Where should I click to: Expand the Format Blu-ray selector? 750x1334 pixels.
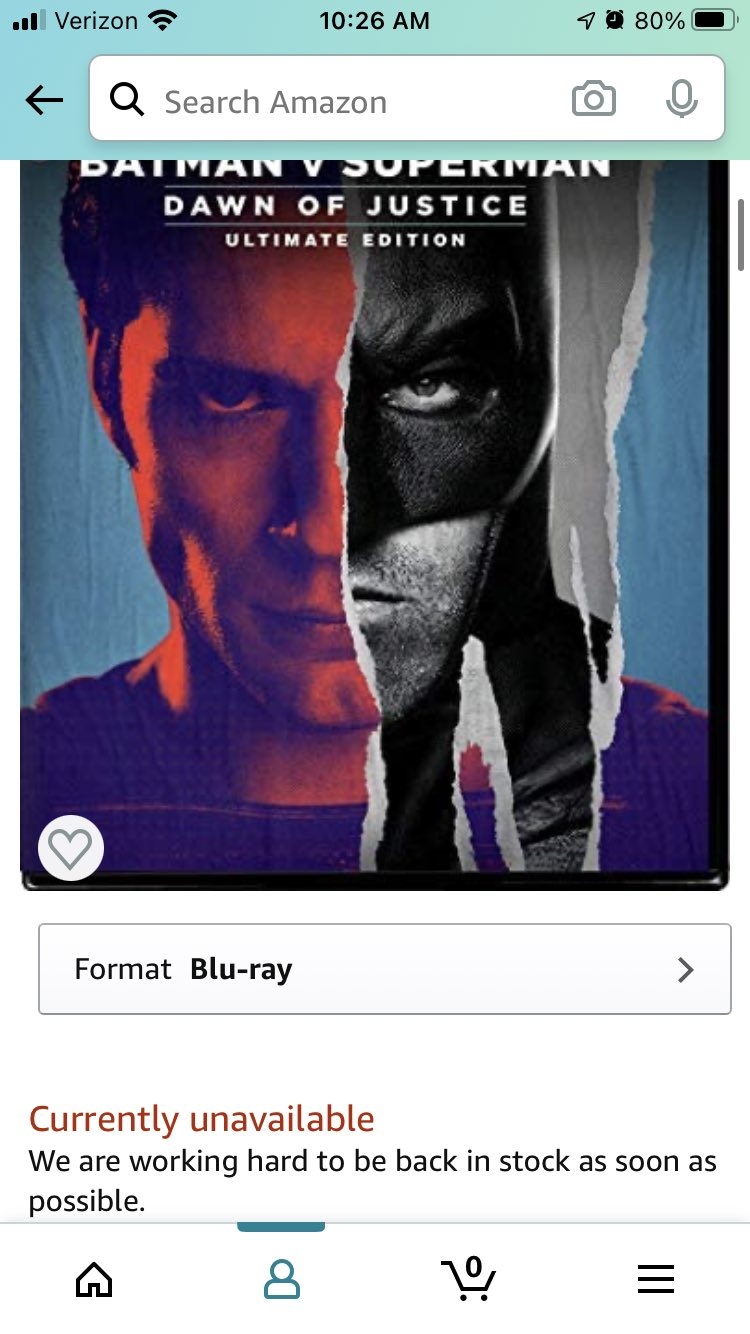(x=384, y=969)
